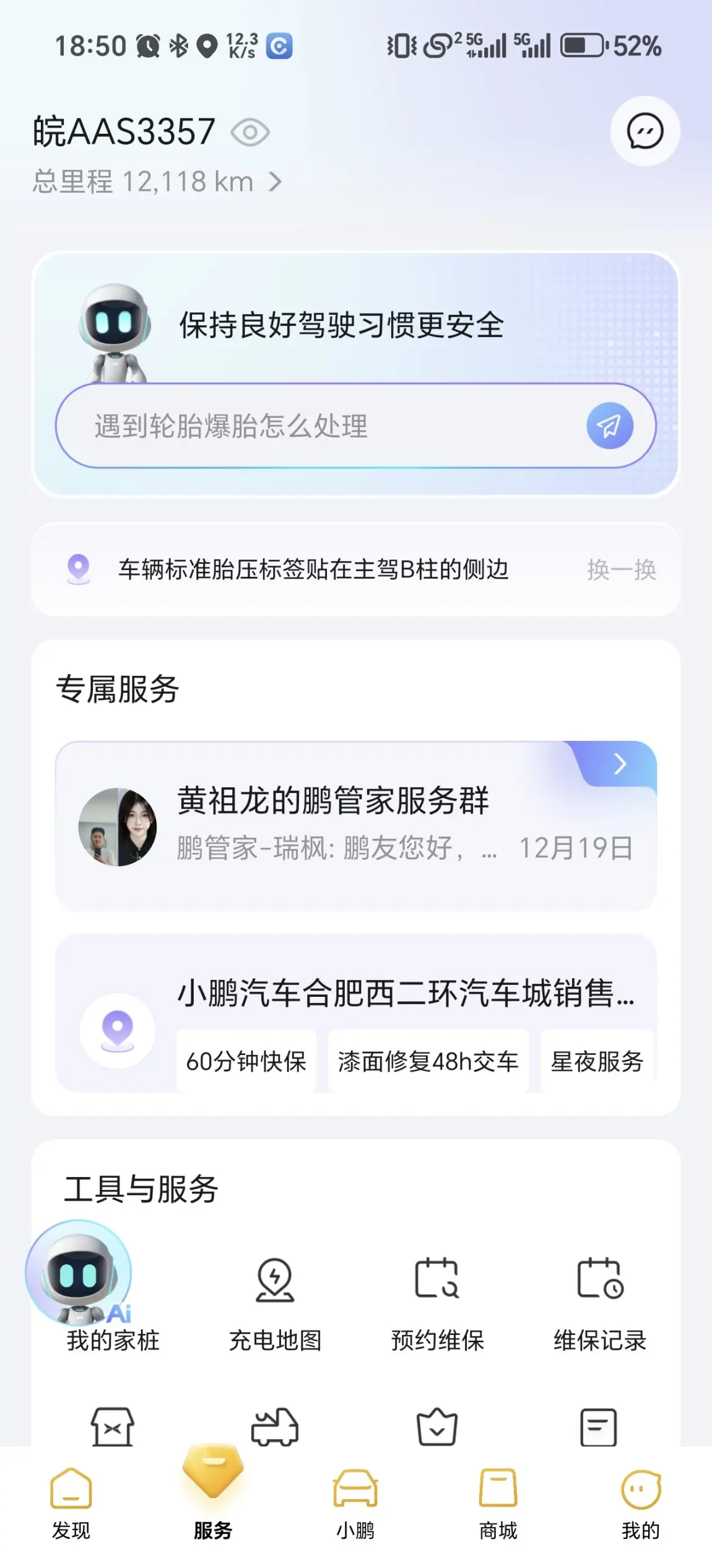Go to the 商城 store tab
The image size is (712, 1568).
point(498,1502)
